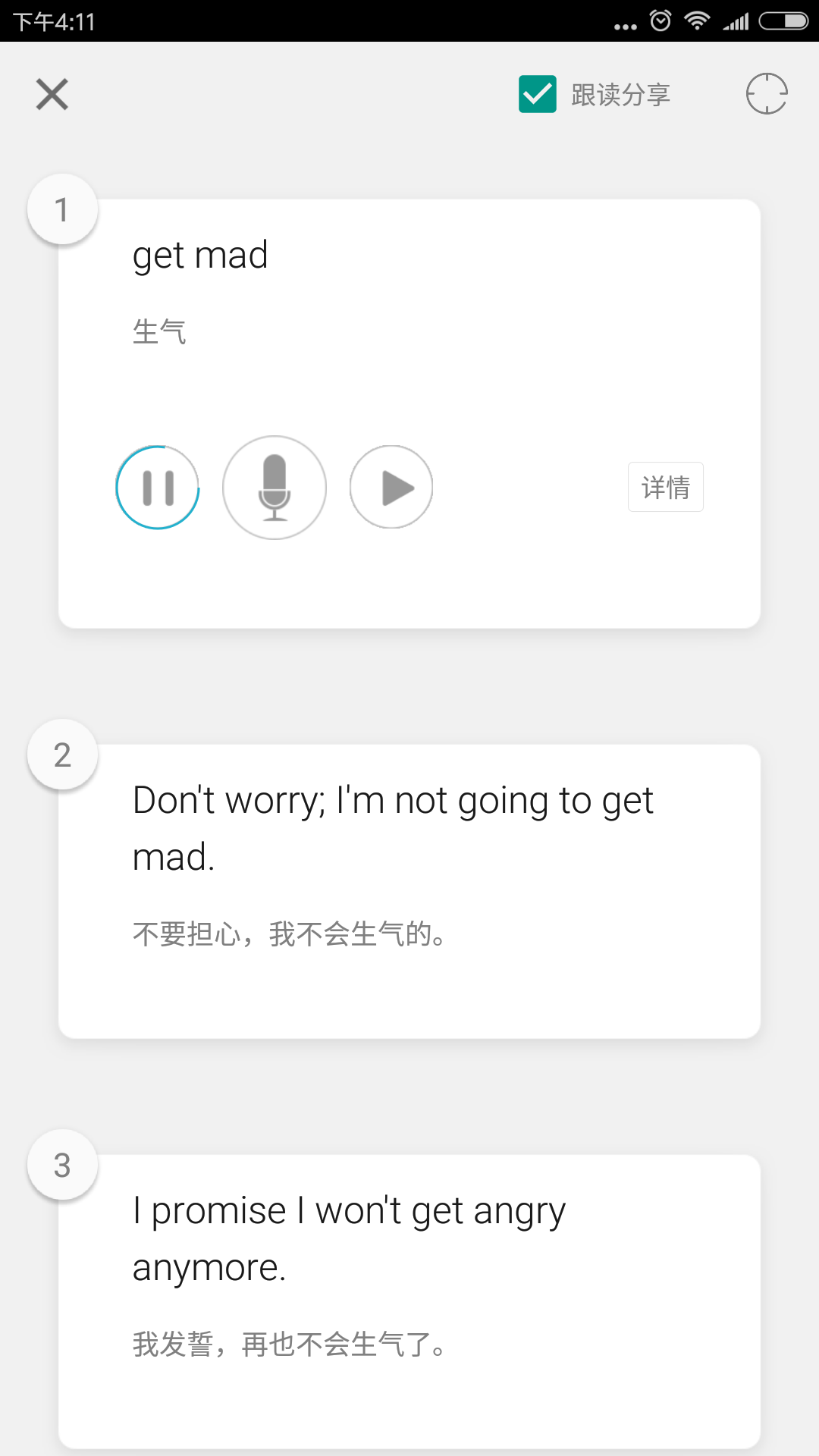Tap the number 2 circle badge
The height and width of the screenshot is (1456, 819).
[62, 755]
